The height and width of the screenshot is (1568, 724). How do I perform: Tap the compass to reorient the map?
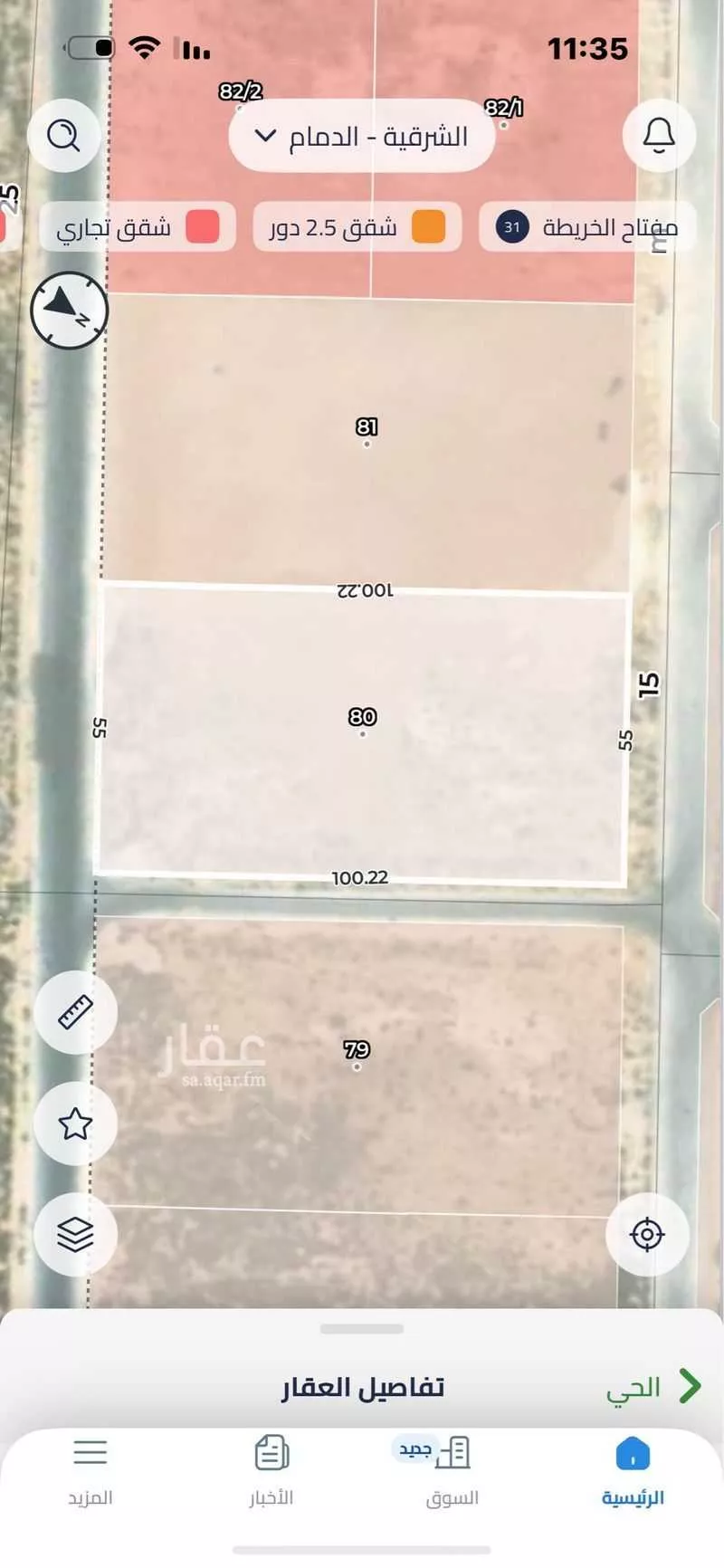tap(68, 311)
